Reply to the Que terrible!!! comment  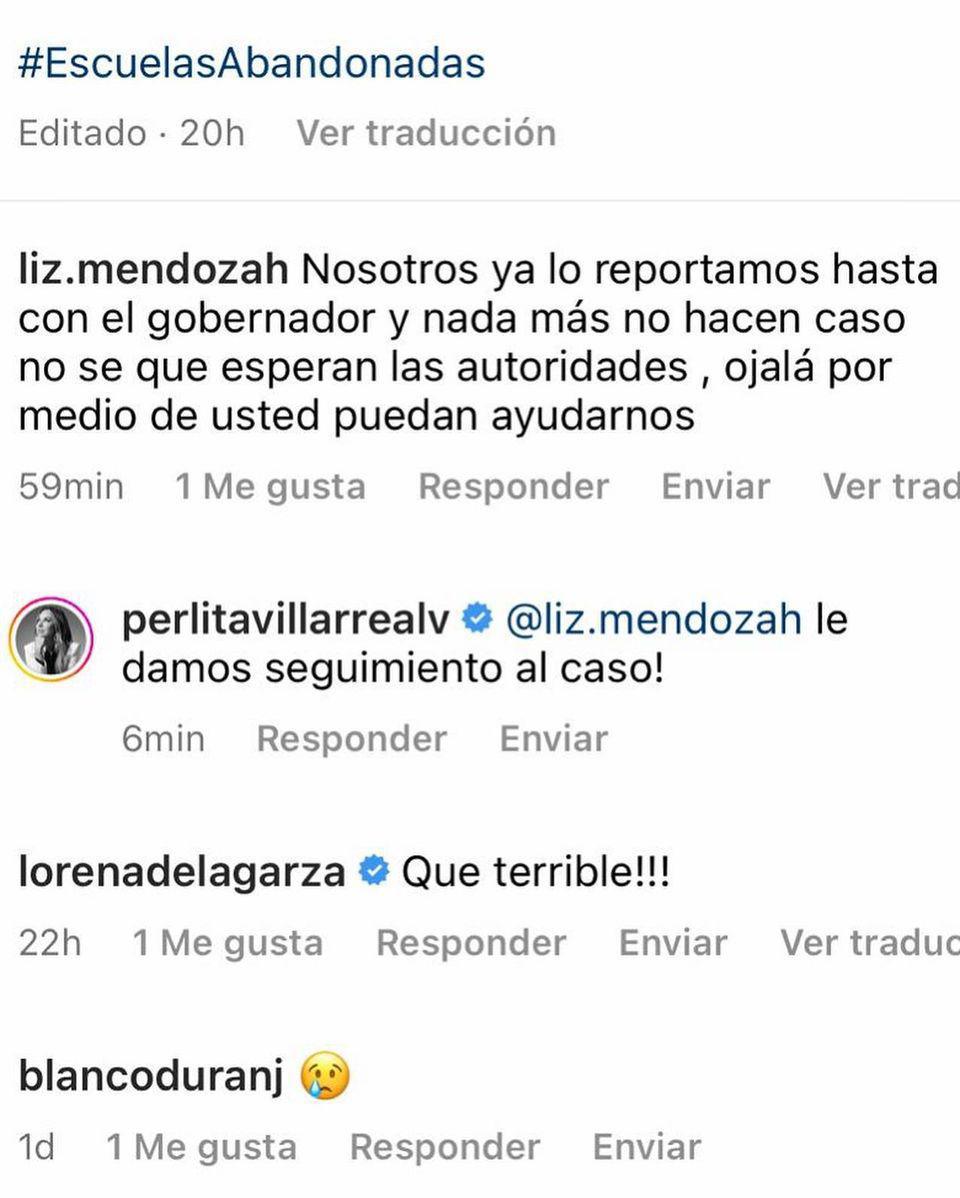click(471, 942)
